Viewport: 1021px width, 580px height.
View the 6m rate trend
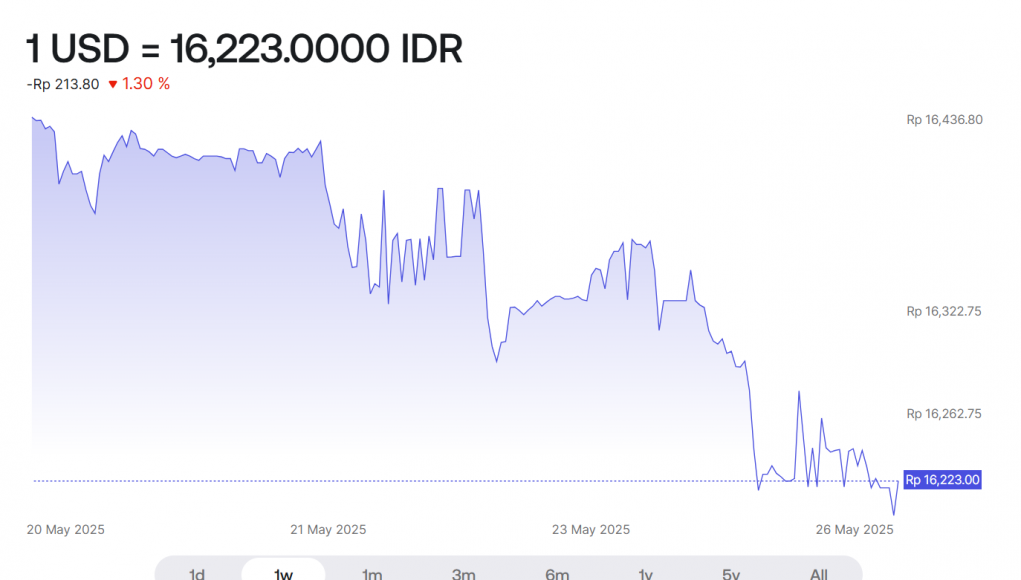(x=557, y=573)
